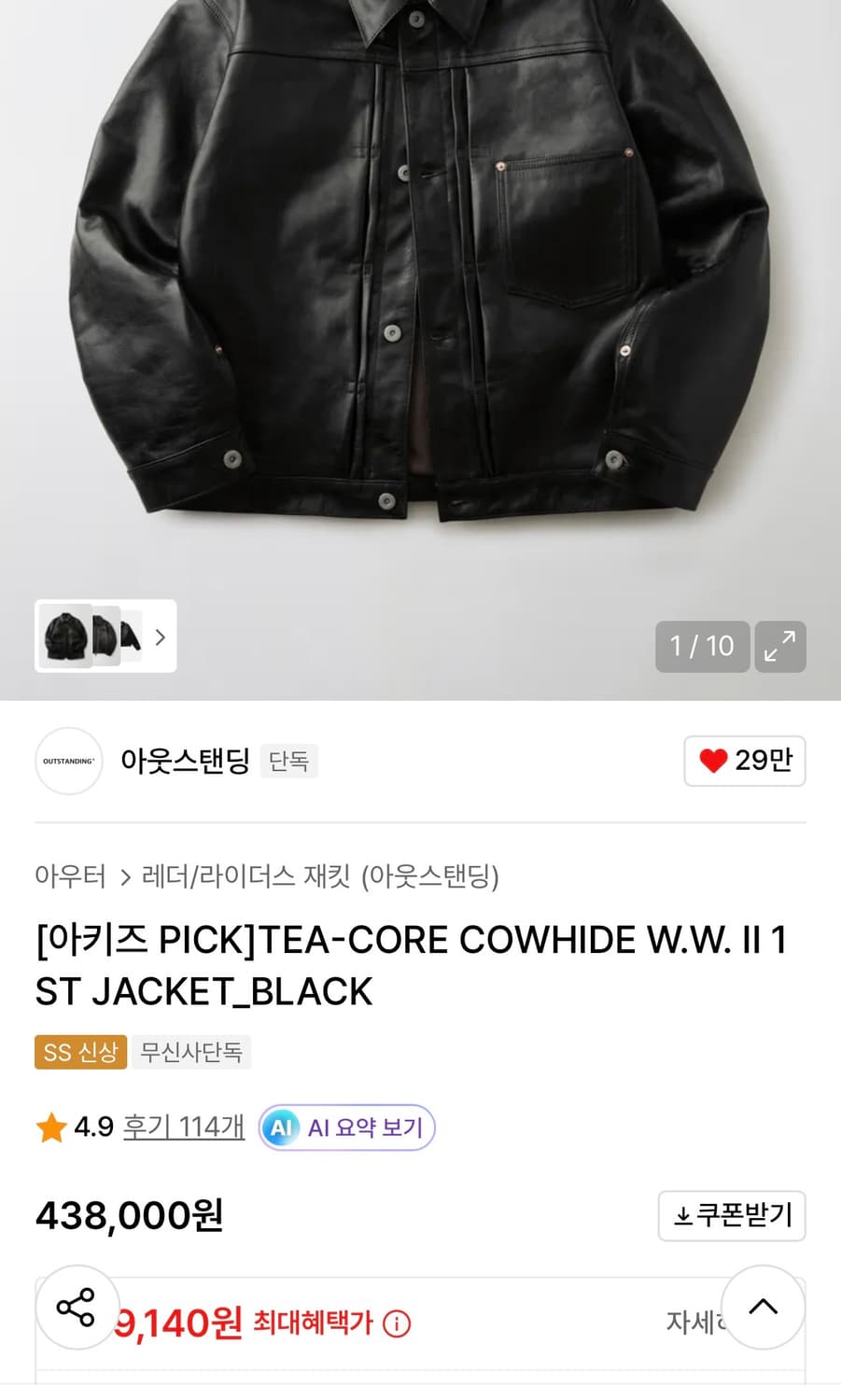Expand product image to fullscreen
Viewport: 841px width, 1400px height.
[780, 646]
